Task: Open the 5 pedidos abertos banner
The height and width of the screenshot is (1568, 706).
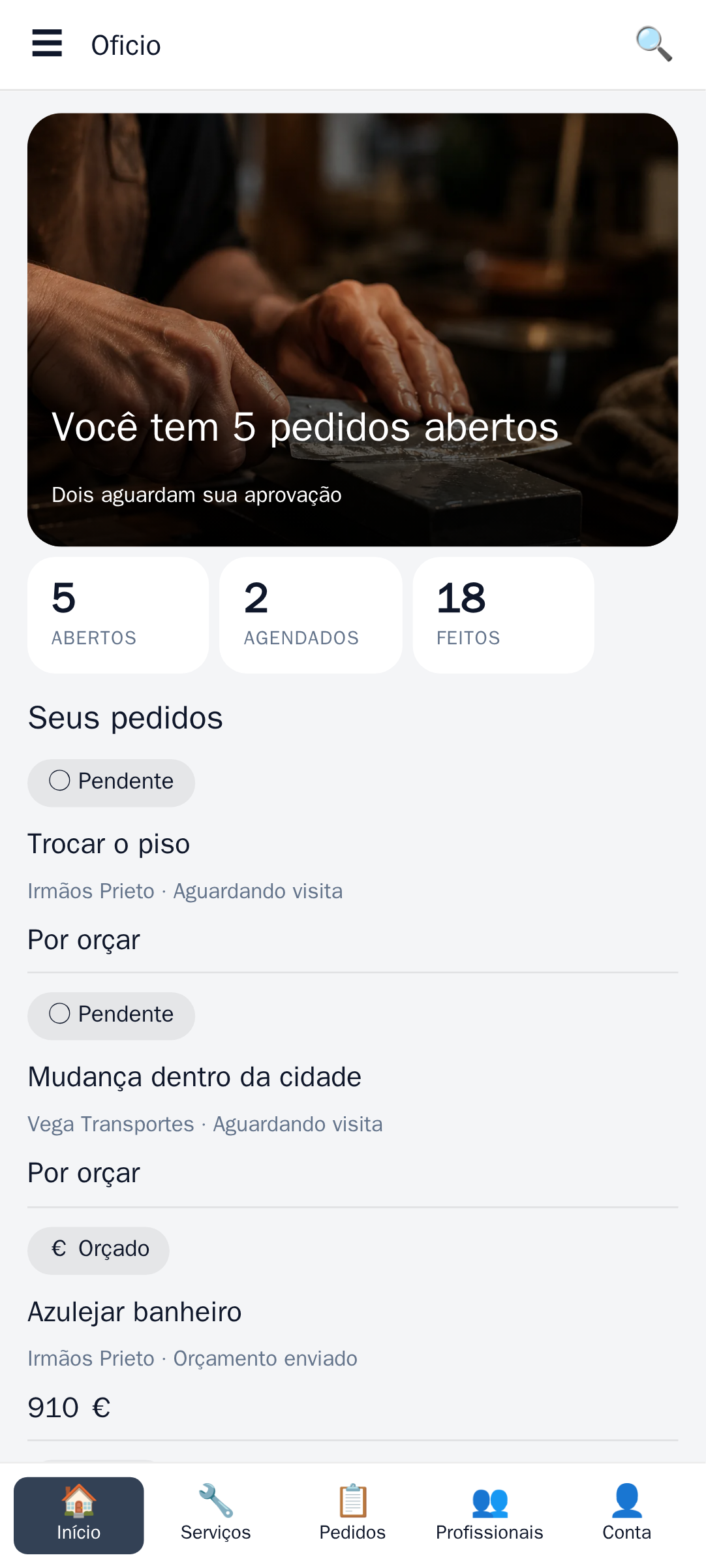Action: click(352, 330)
